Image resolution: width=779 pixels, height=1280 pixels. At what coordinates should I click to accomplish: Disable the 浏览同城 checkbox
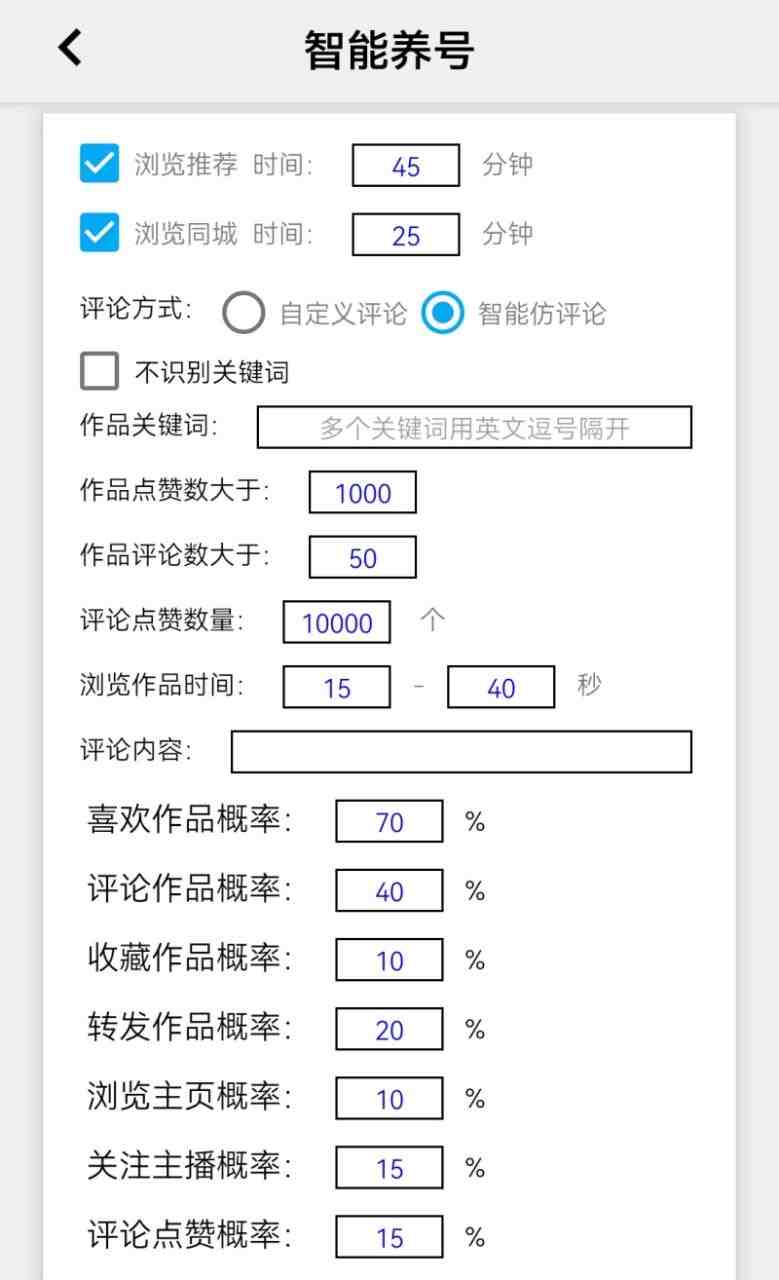98,232
